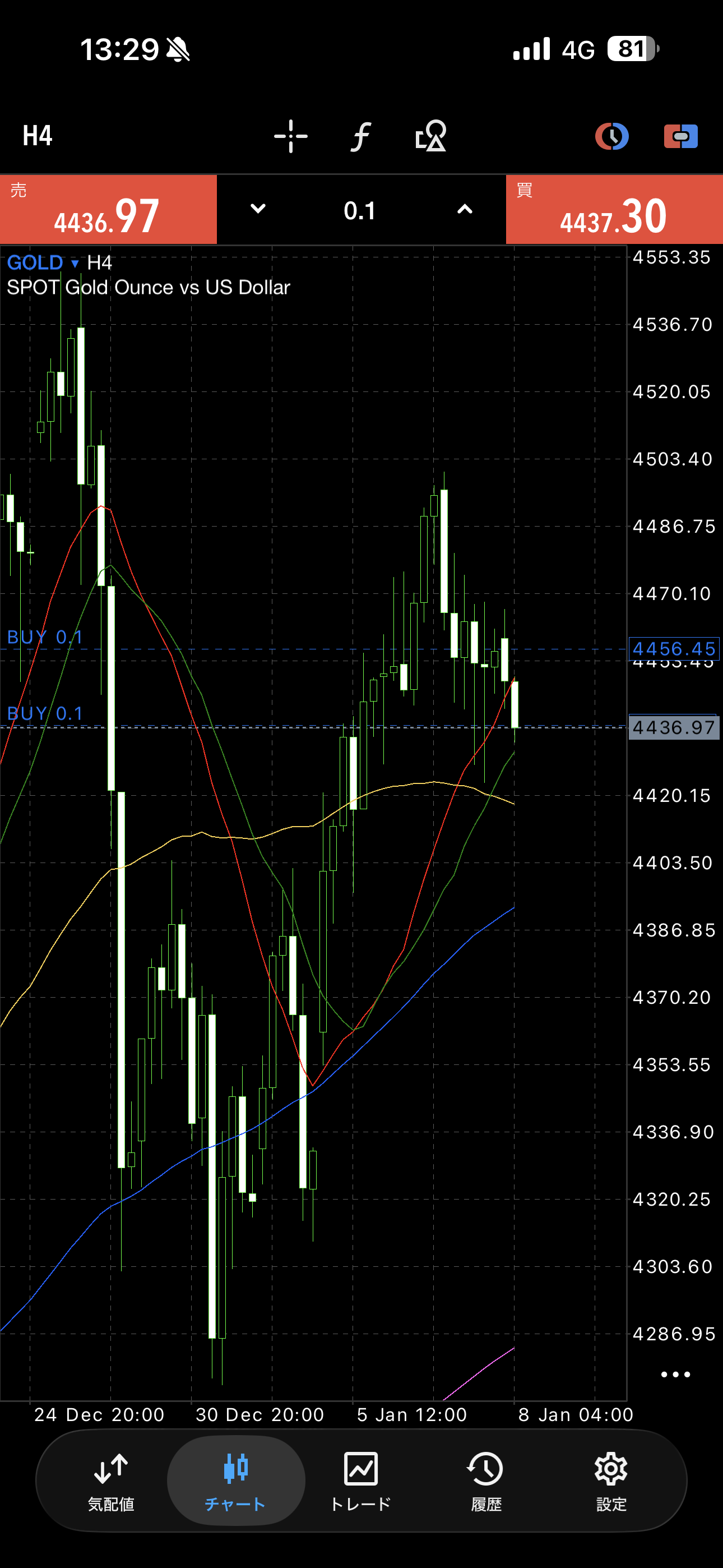
Task: Open the drawing objects tool
Action: [x=431, y=136]
